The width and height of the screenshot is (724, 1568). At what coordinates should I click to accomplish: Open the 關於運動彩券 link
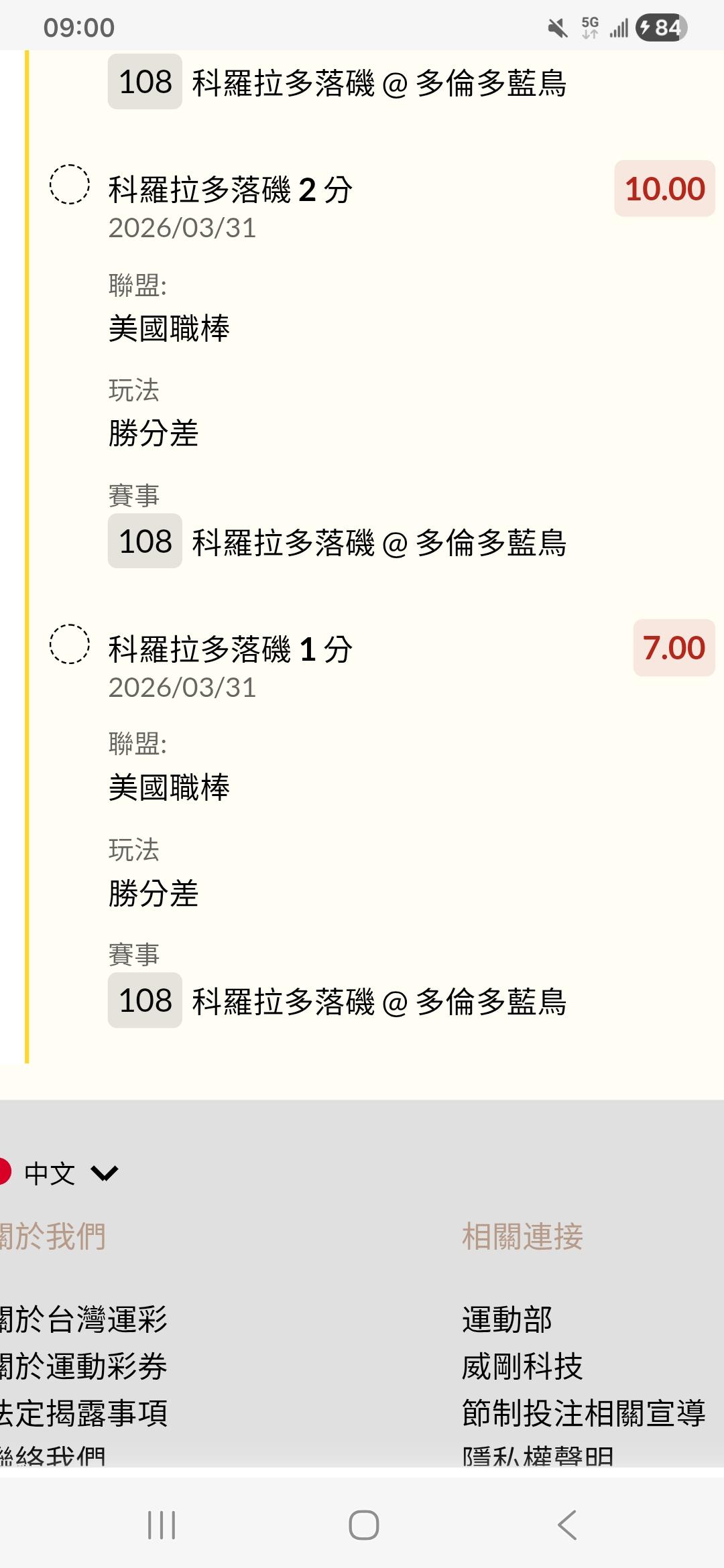click(x=84, y=1366)
